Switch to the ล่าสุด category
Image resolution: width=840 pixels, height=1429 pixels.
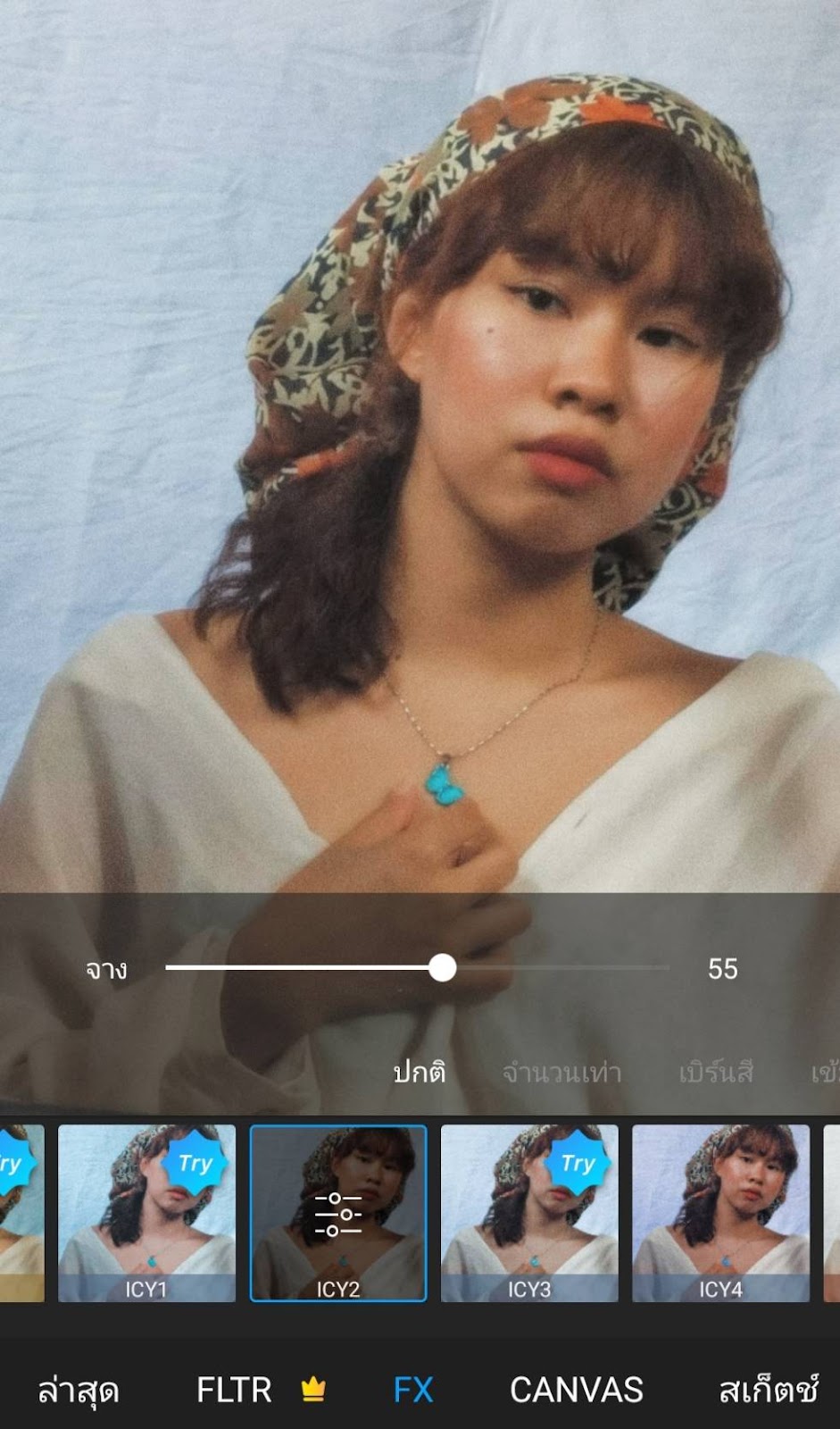tap(79, 1390)
